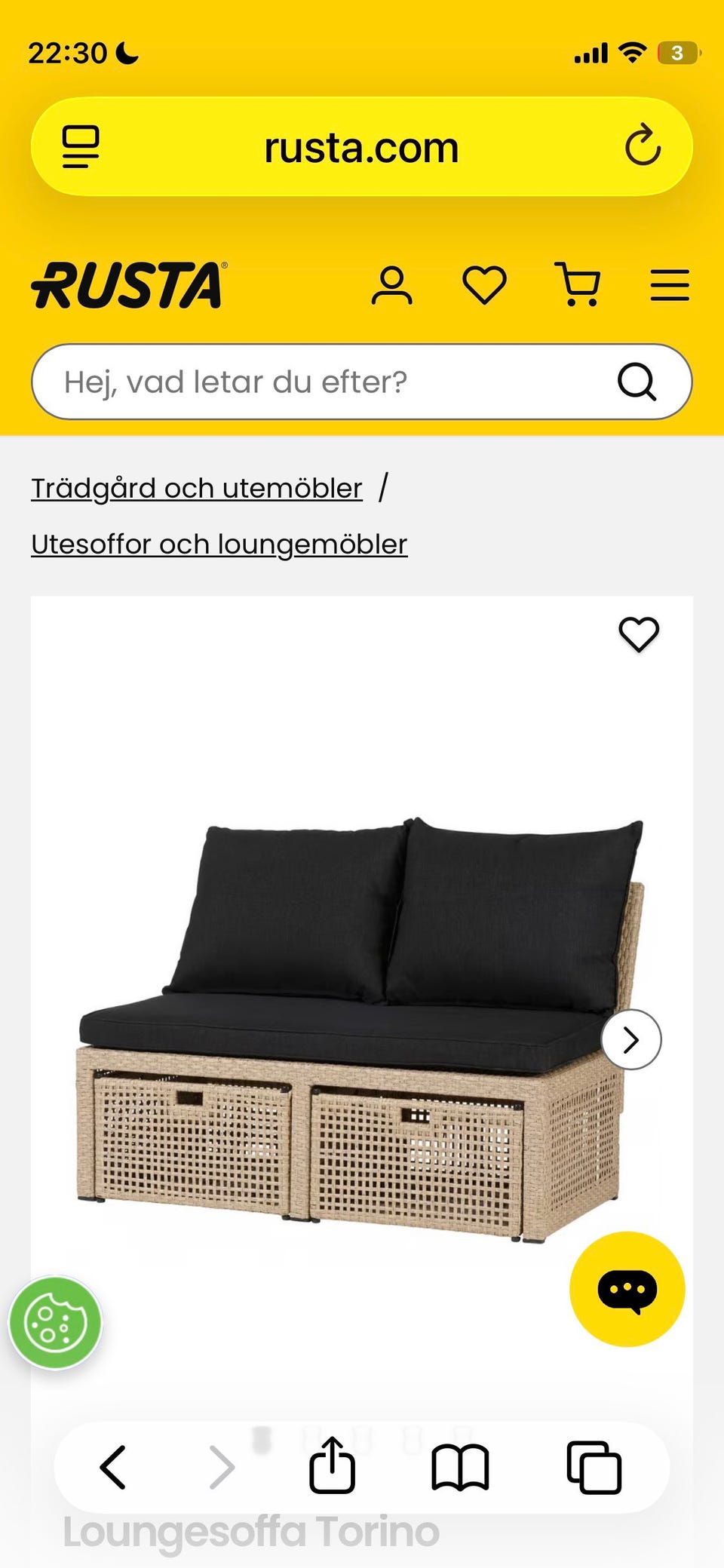The image size is (724, 1568).
Task: Tap the back chevron in Safari
Action: [x=112, y=1465]
